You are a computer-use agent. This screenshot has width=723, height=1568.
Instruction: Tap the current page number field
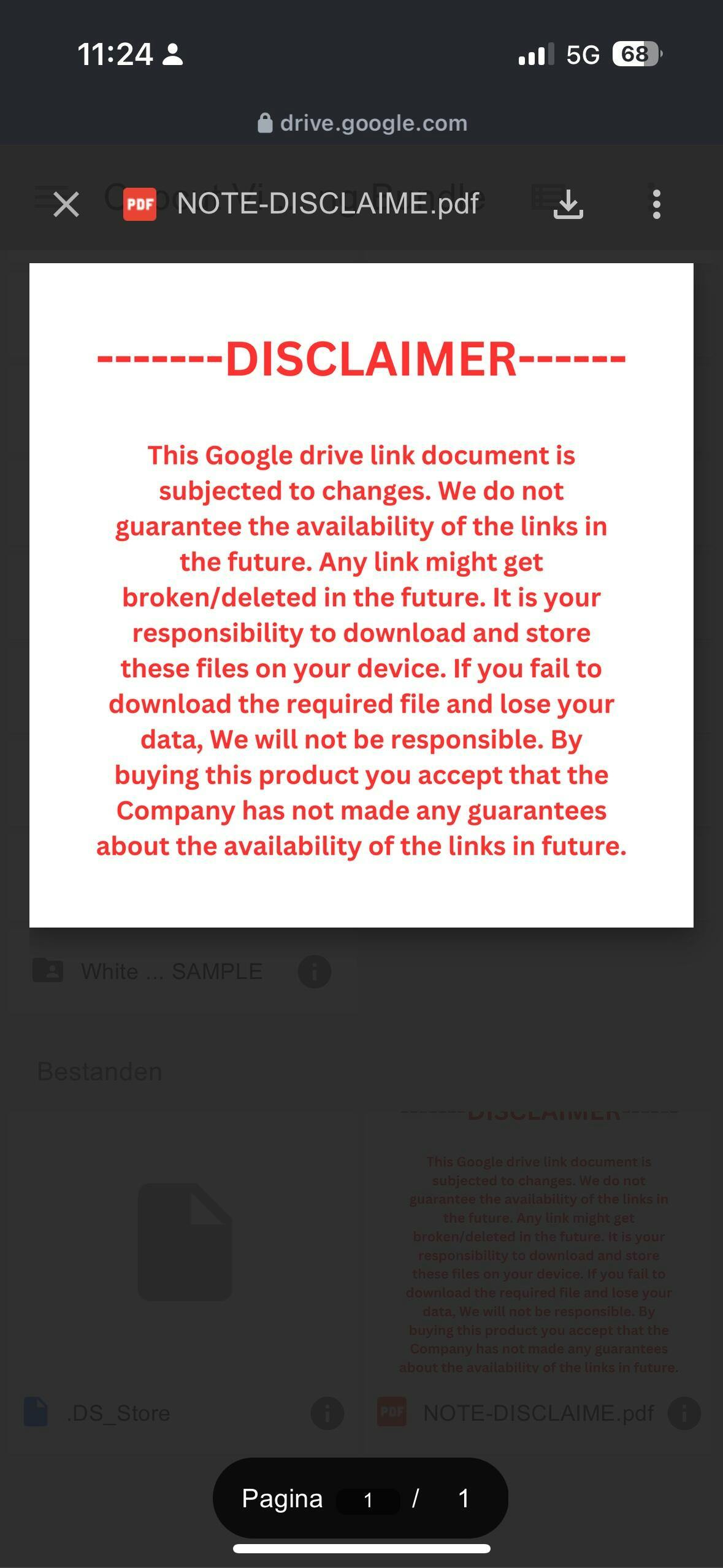coord(368,1500)
